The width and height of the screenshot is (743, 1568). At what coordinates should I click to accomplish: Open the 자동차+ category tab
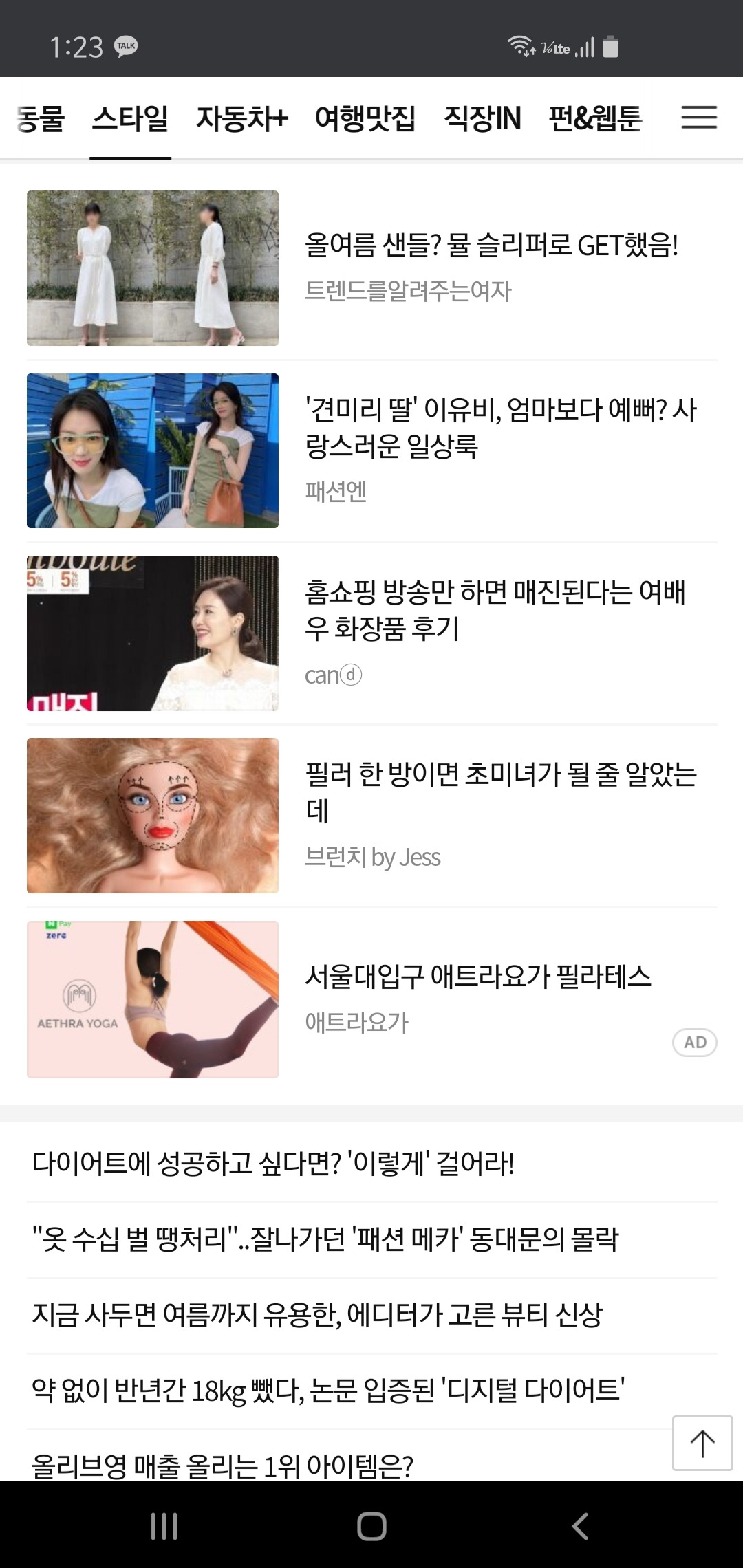[244, 118]
